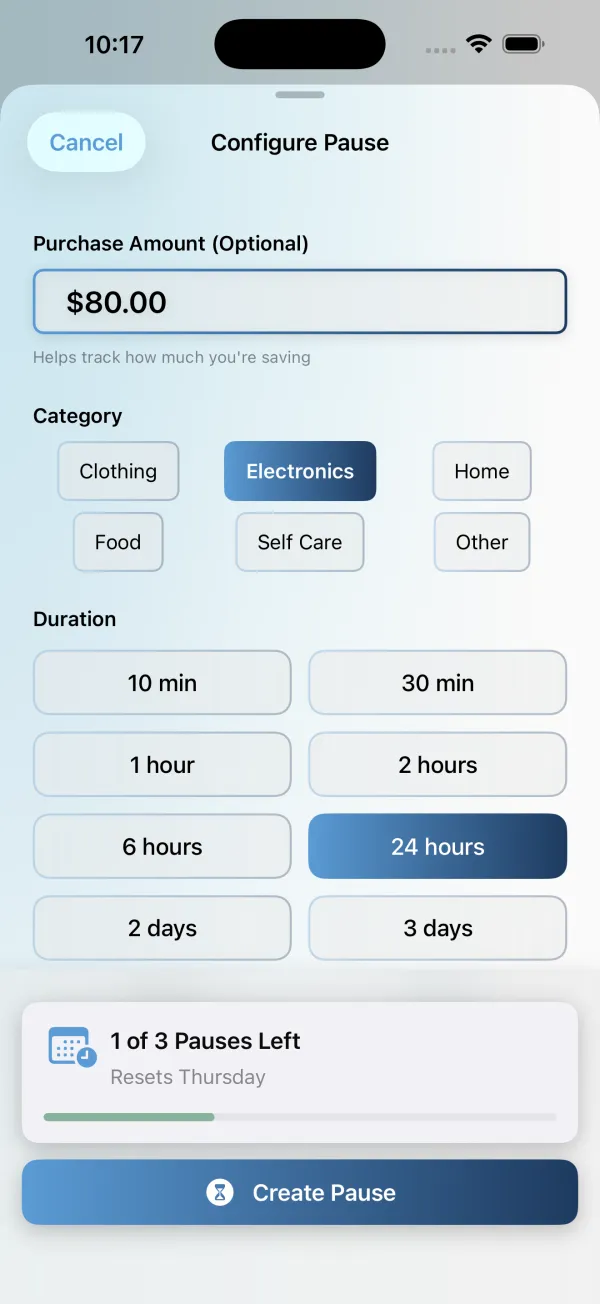This screenshot has height=1304, width=600.
Task: Pick the 2 hours duration
Action: click(x=437, y=765)
